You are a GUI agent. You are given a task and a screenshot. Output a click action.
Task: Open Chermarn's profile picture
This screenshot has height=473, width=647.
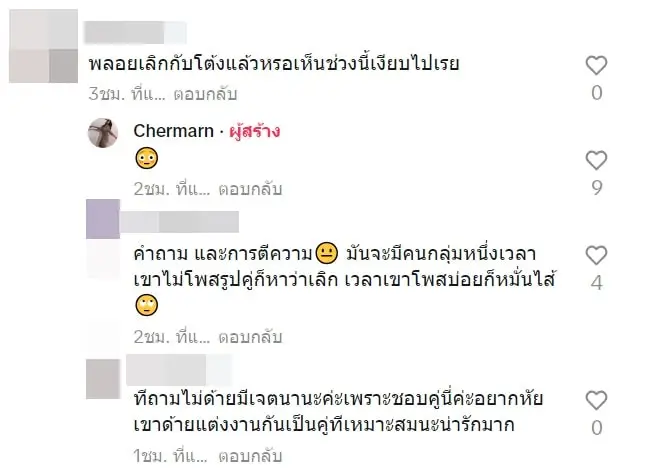pyautogui.click(x=105, y=133)
